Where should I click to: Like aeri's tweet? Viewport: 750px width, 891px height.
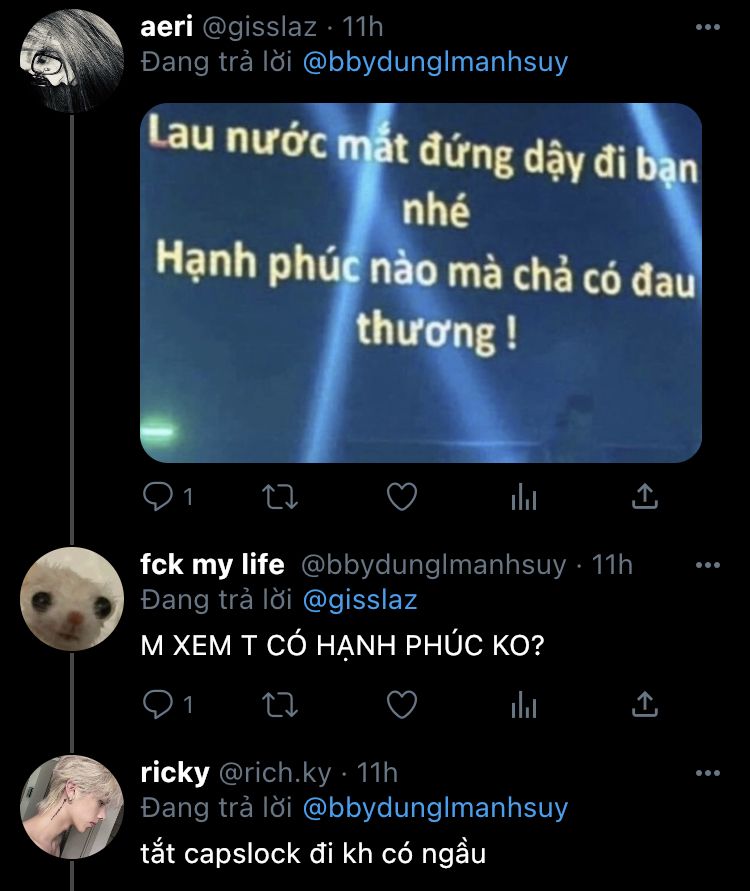click(401, 496)
